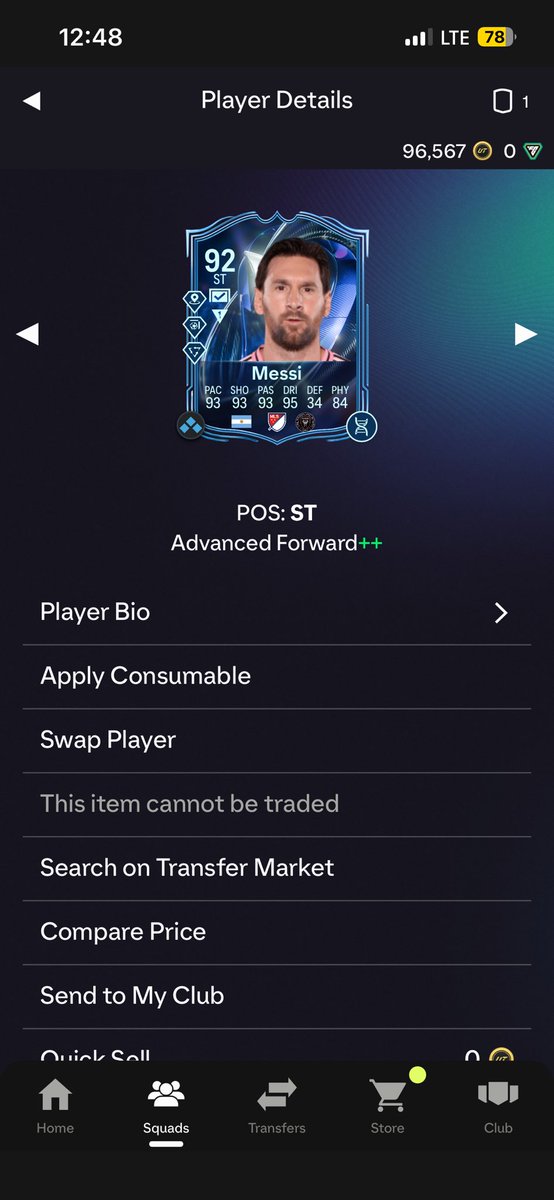Screen dimensions: 554x1200
Task: Search on Transfer Market
Action: click(x=277, y=869)
